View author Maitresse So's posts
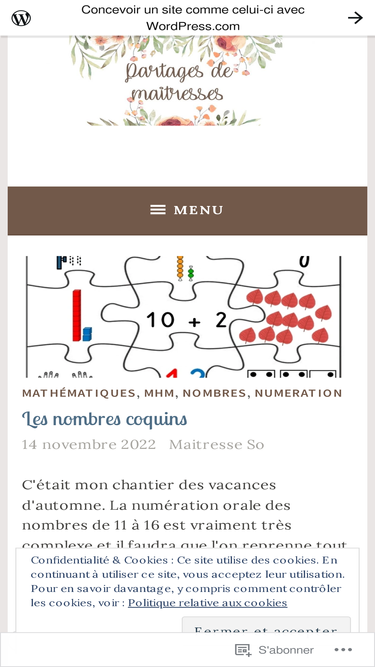The width and height of the screenshot is (375, 667). (216, 445)
